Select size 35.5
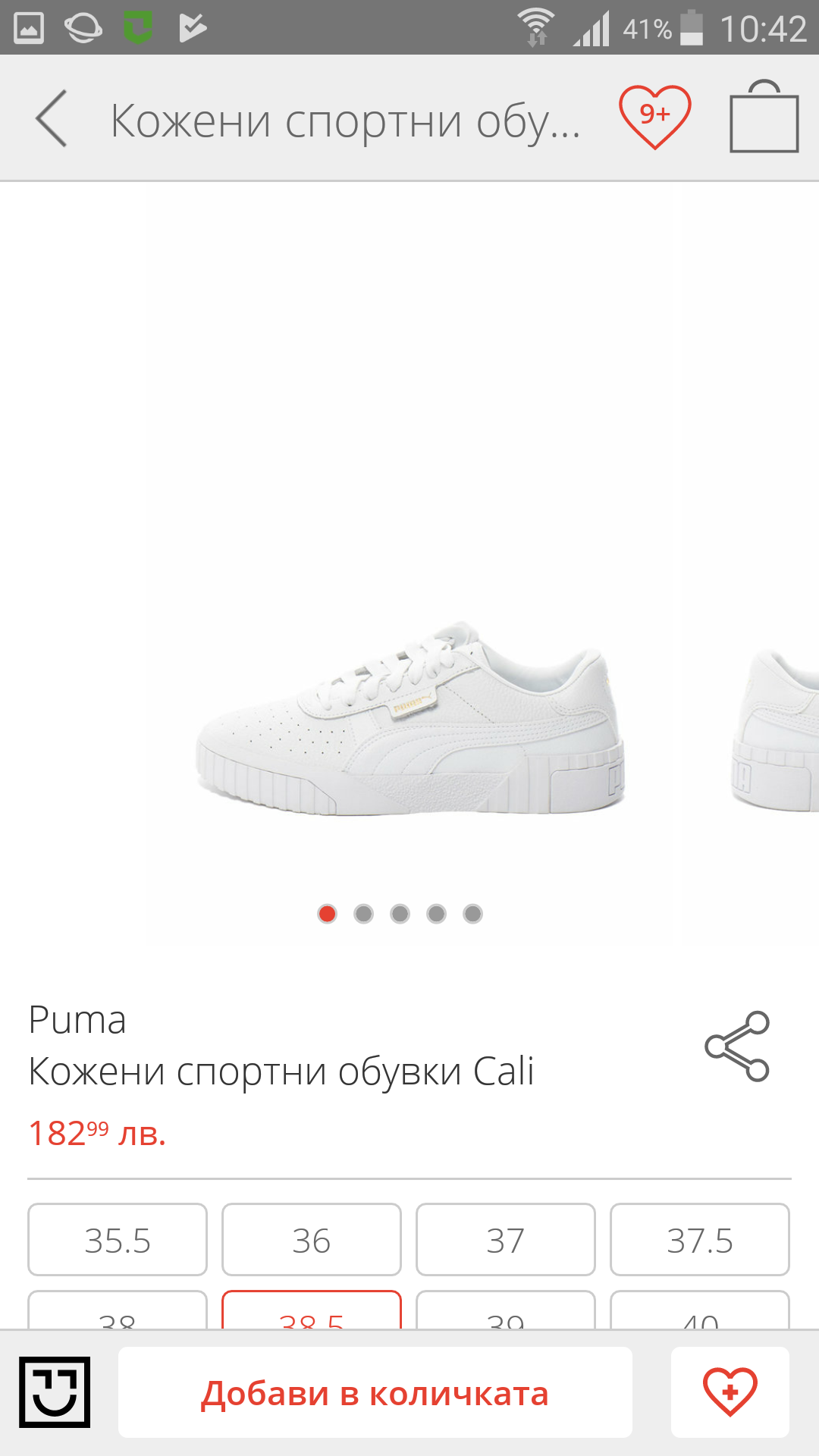The width and height of the screenshot is (819, 1456). point(118,1240)
